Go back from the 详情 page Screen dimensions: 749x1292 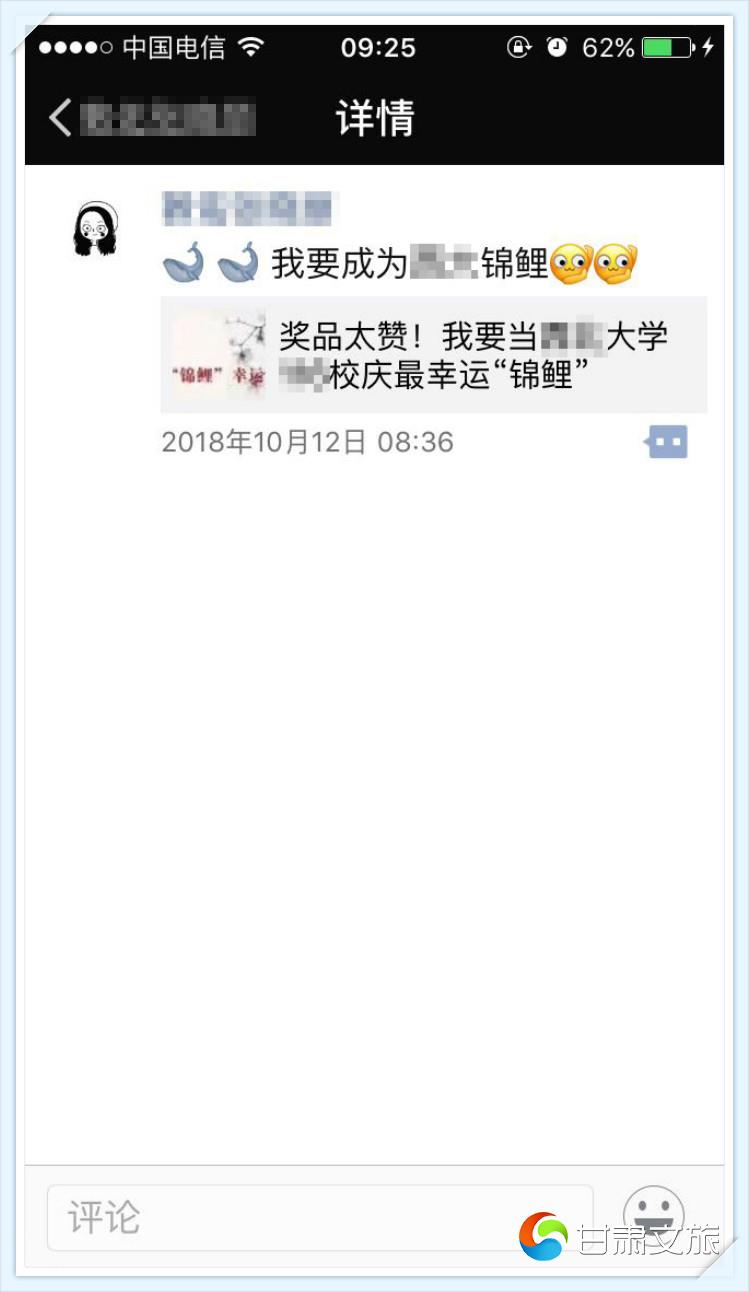click(62, 118)
